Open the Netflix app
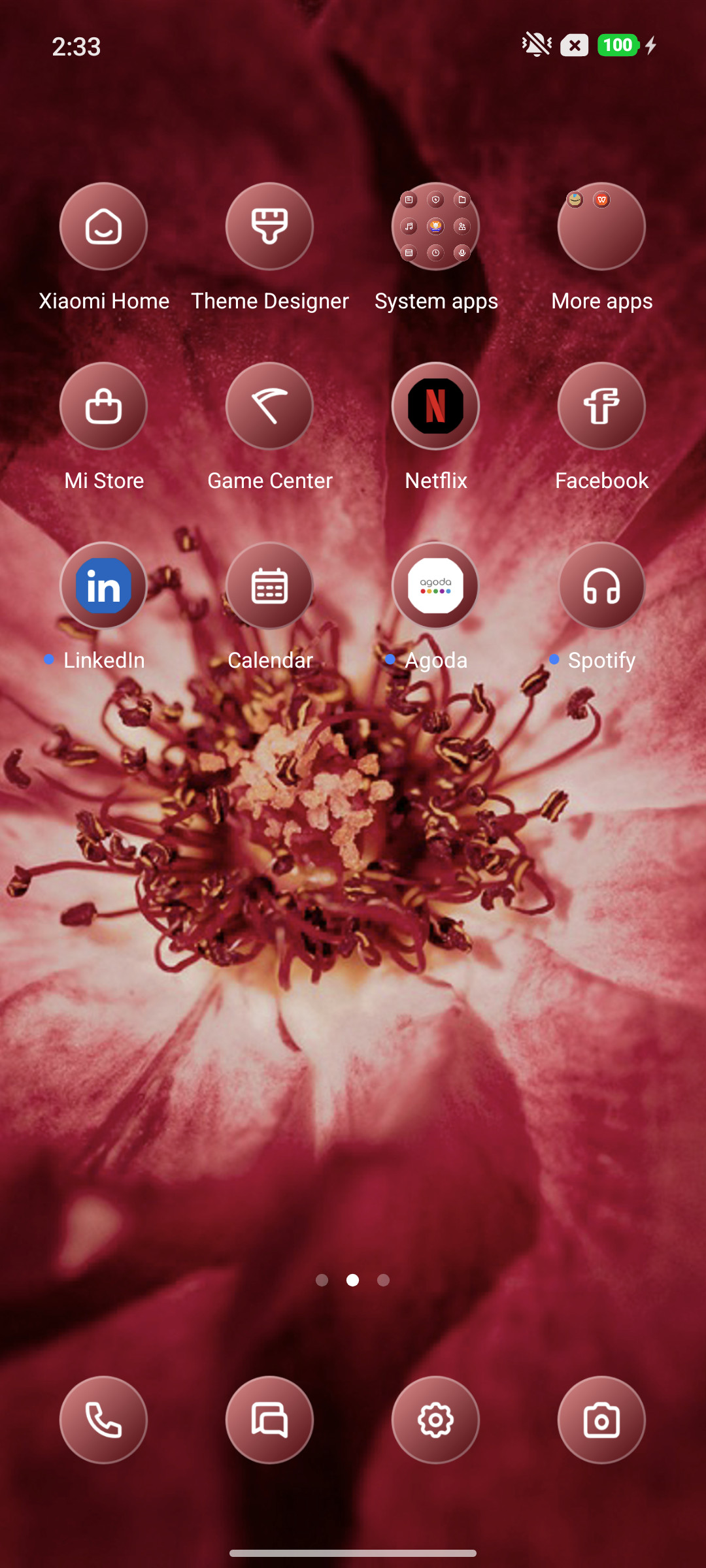The height and width of the screenshot is (1568, 706). point(435,406)
